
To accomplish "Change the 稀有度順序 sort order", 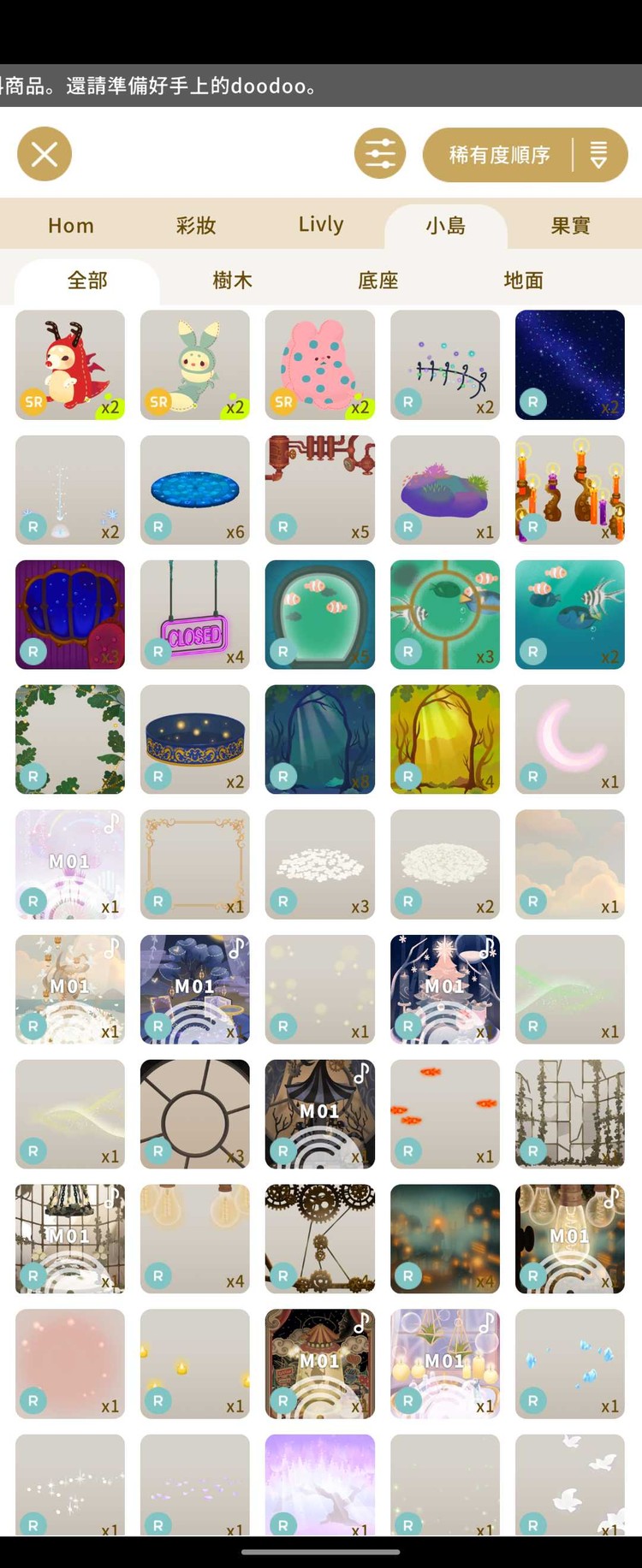I will point(525,155).
